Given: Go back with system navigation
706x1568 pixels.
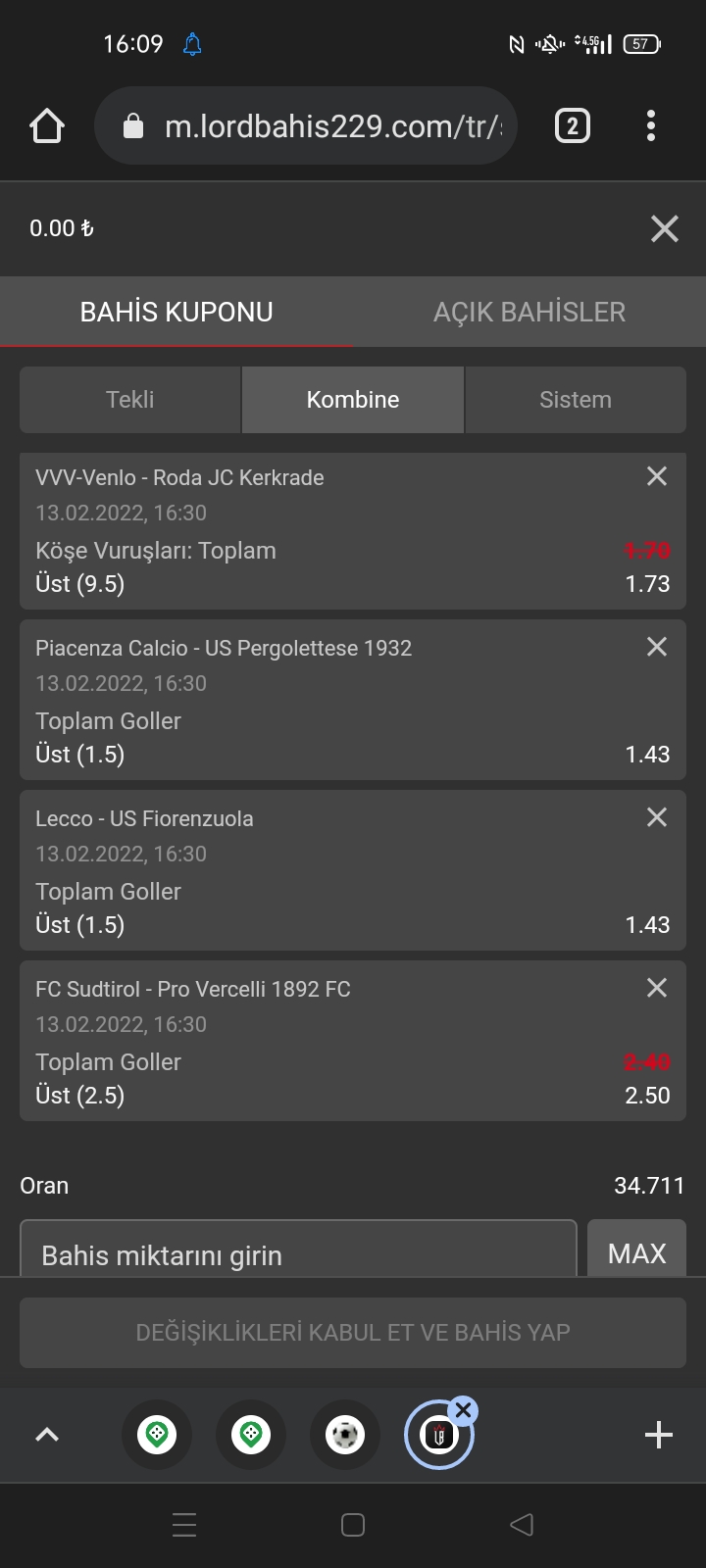Looking at the screenshot, I should [x=522, y=1525].
